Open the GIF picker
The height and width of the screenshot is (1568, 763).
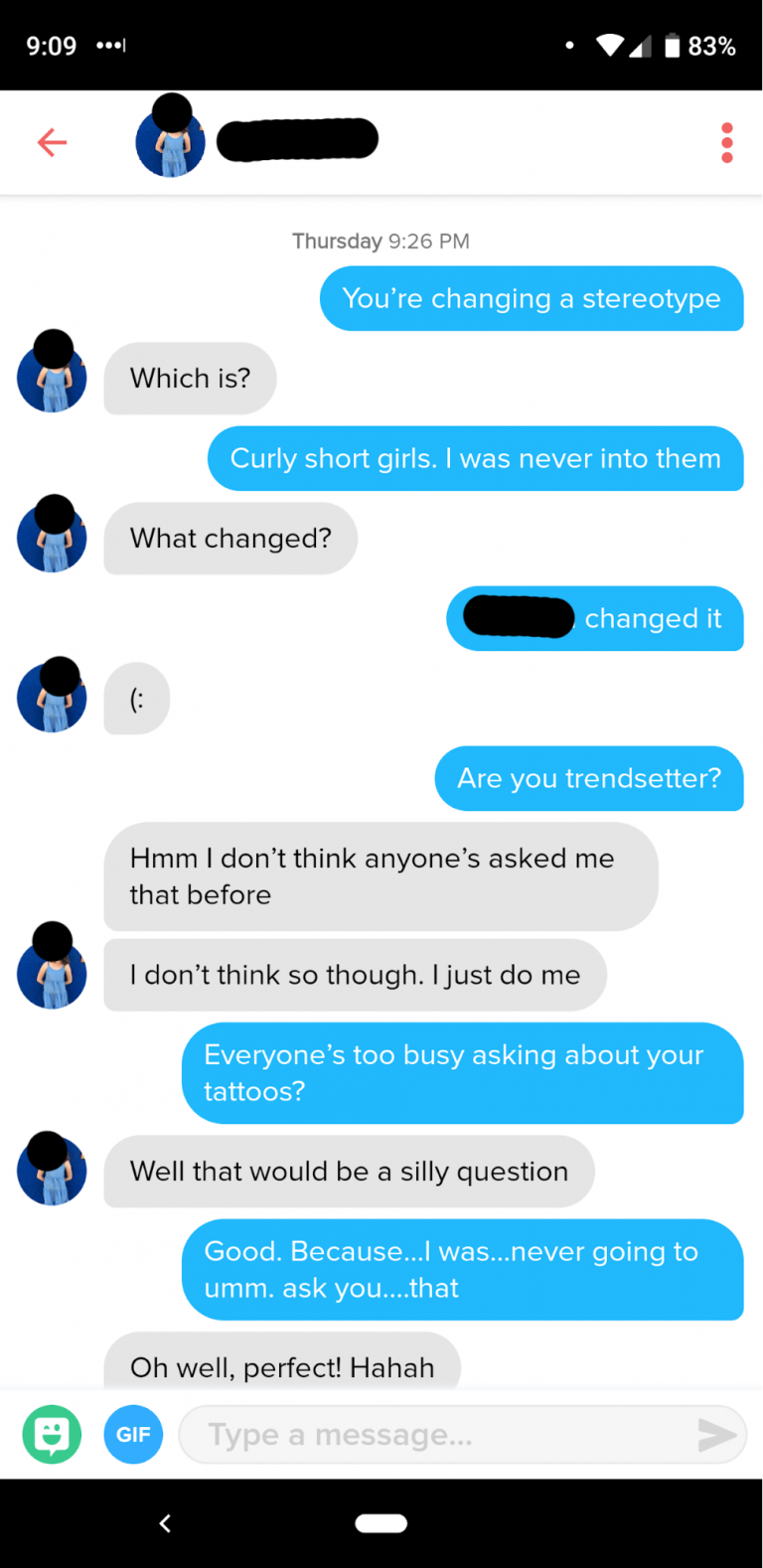pyautogui.click(x=133, y=1434)
